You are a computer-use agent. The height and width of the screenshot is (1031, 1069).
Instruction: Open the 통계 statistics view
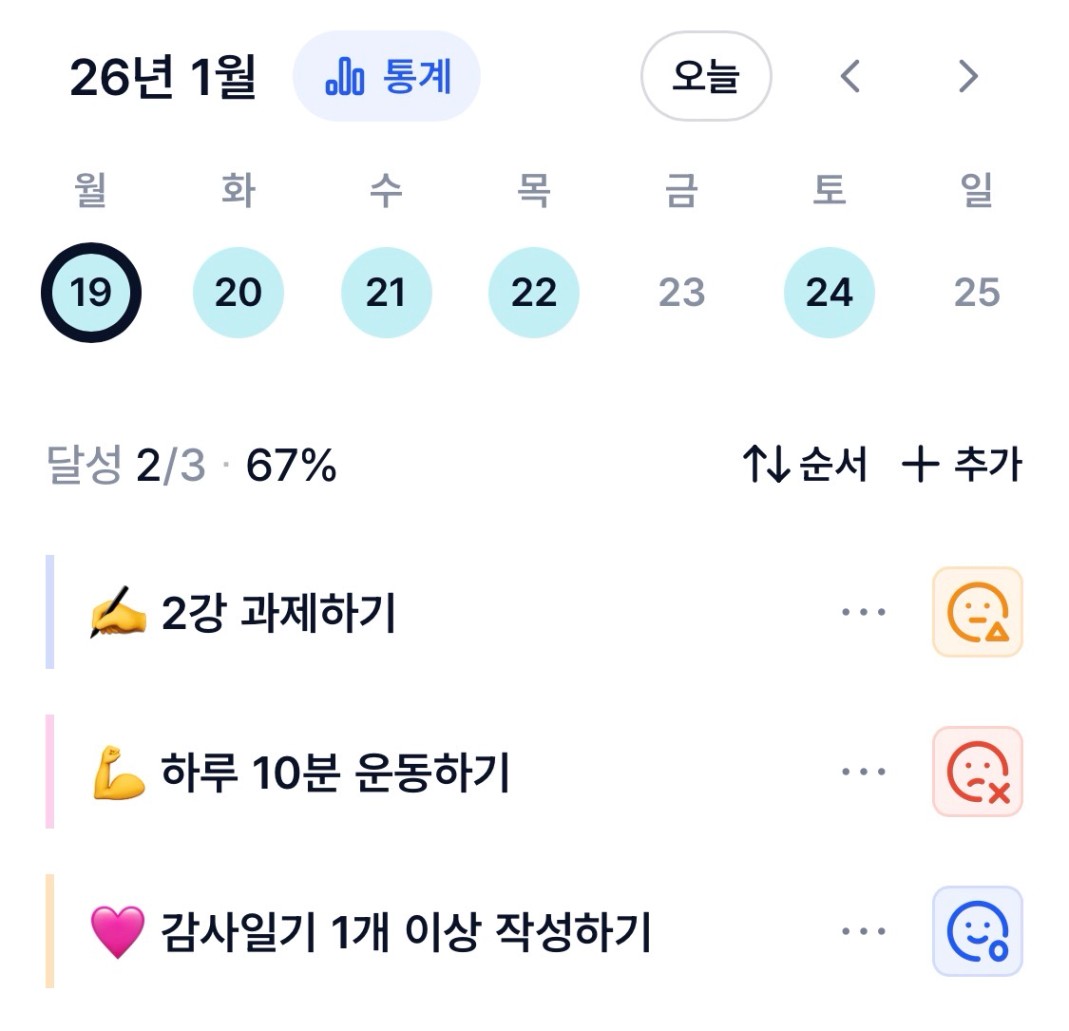point(387,77)
